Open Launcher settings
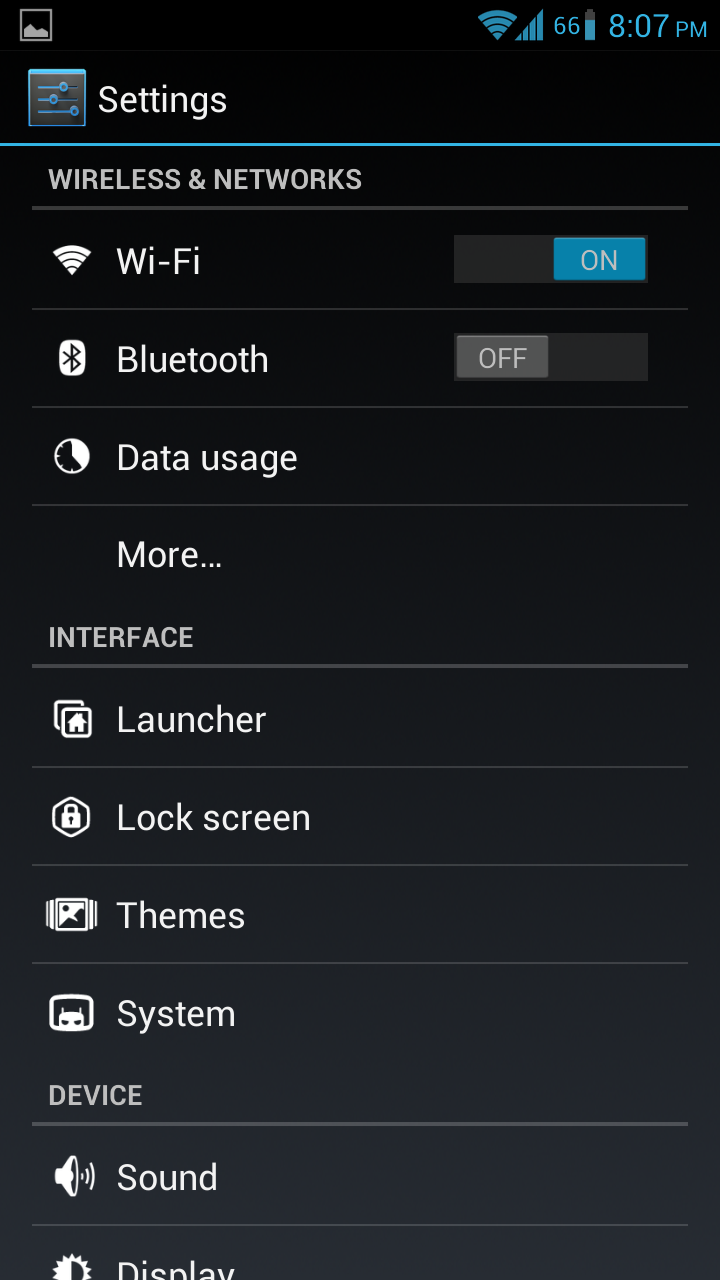This screenshot has height=1280, width=720. (x=360, y=719)
